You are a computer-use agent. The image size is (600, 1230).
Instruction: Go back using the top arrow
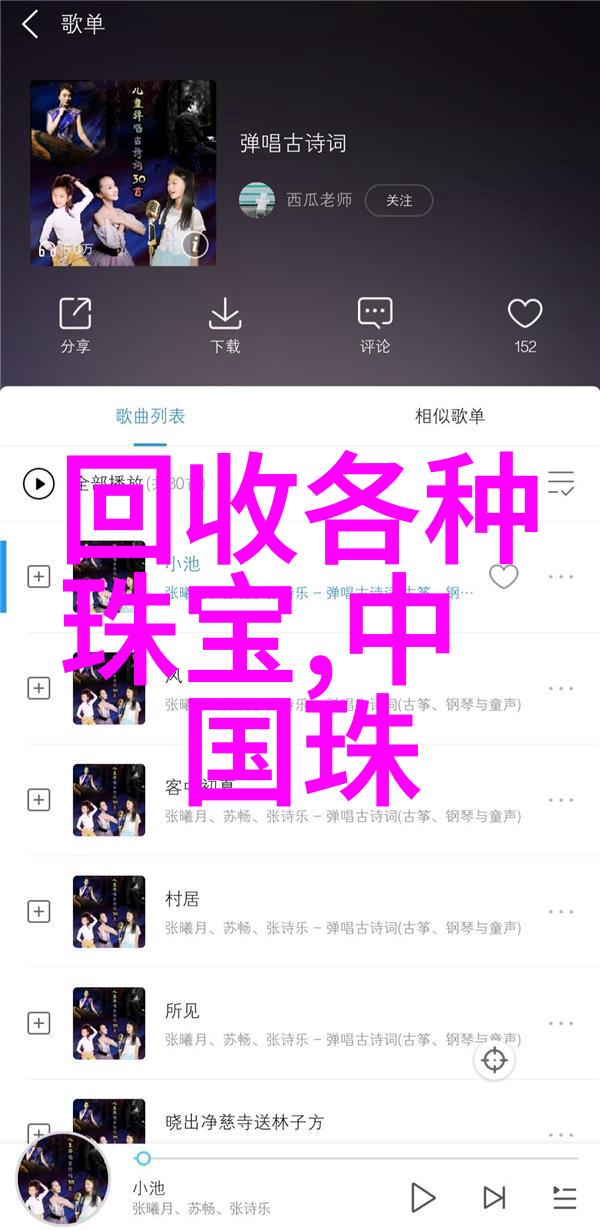click(x=30, y=25)
